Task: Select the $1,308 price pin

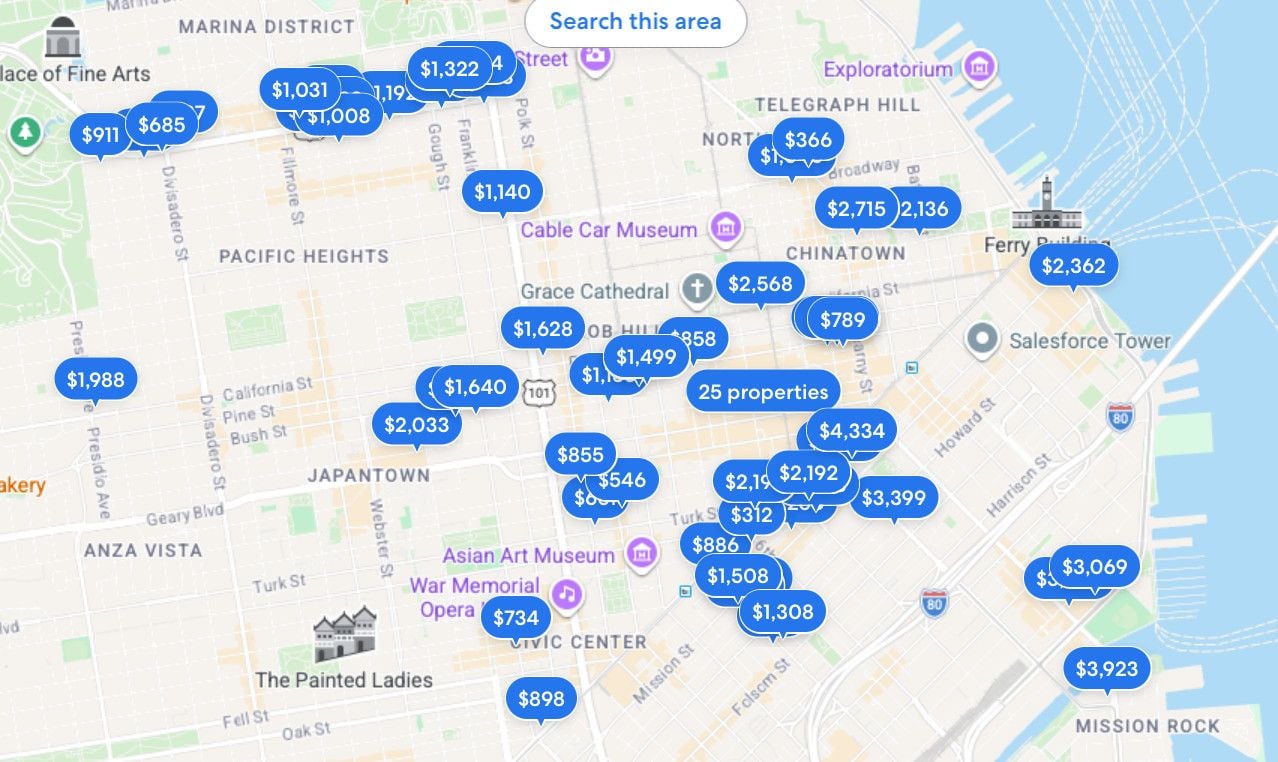Action: point(782,611)
